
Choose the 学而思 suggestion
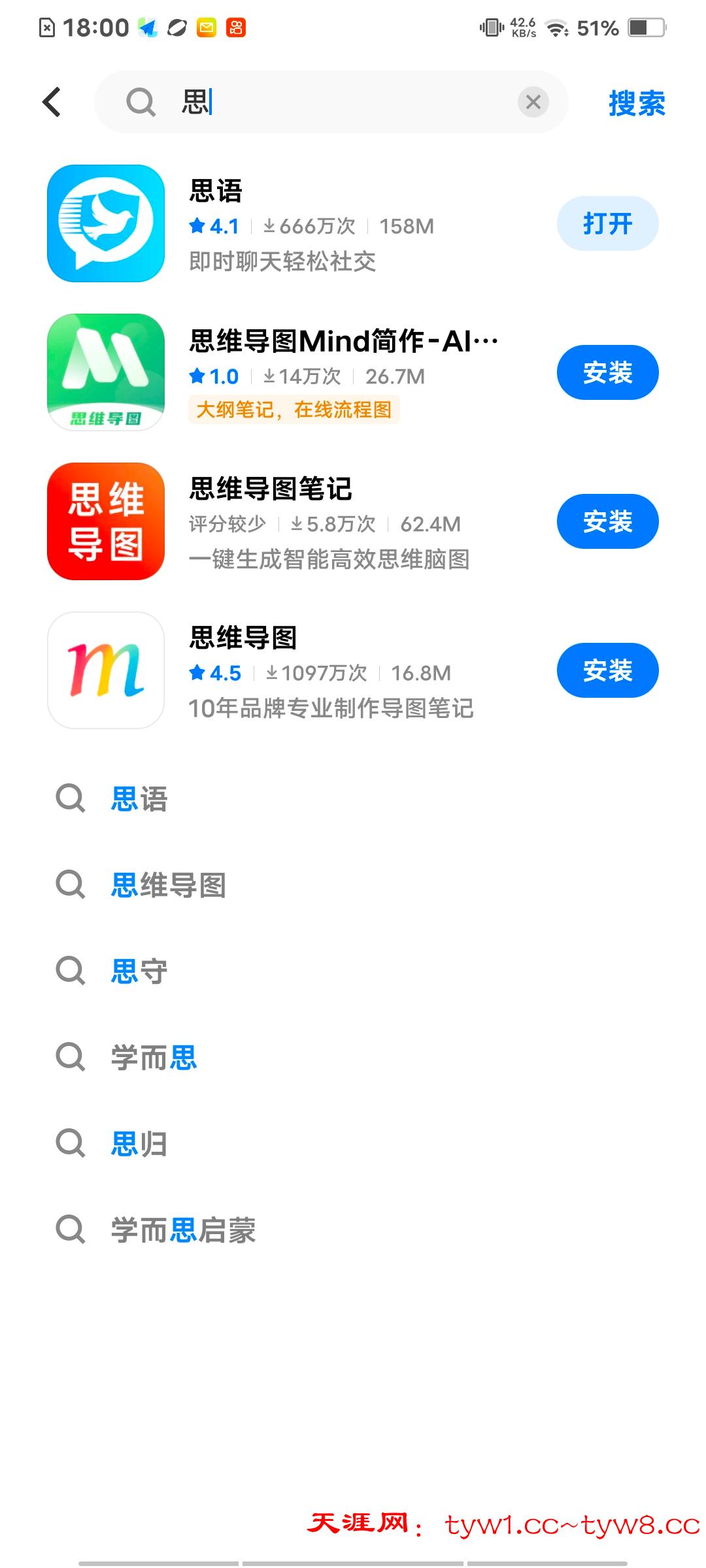(154, 1057)
